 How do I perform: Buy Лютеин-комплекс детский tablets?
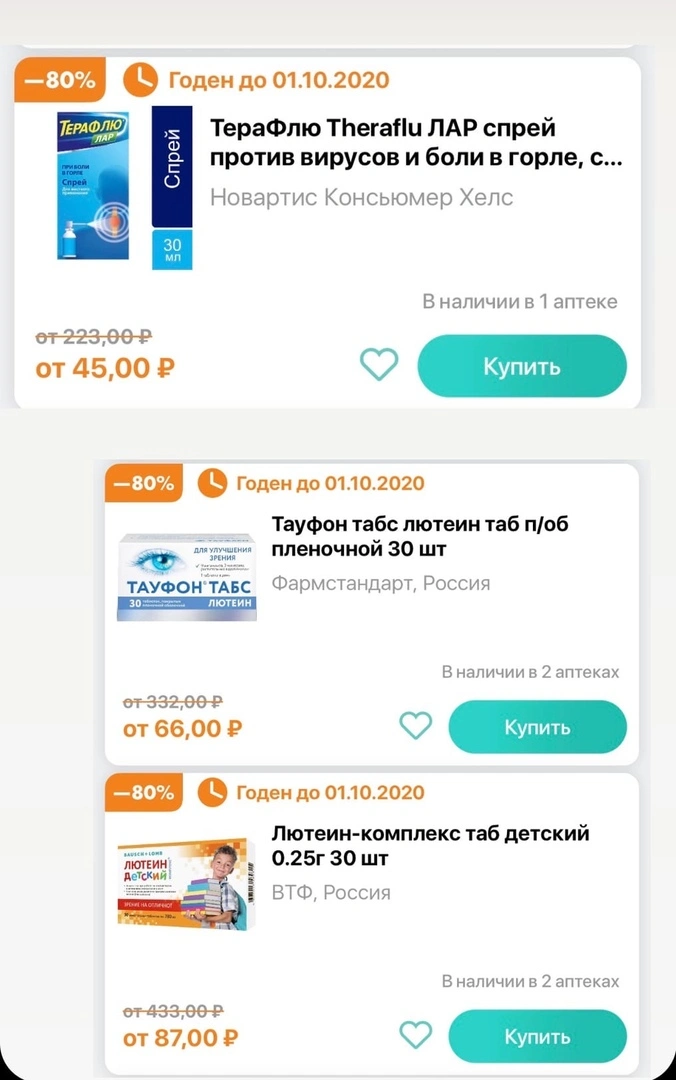(x=537, y=1037)
